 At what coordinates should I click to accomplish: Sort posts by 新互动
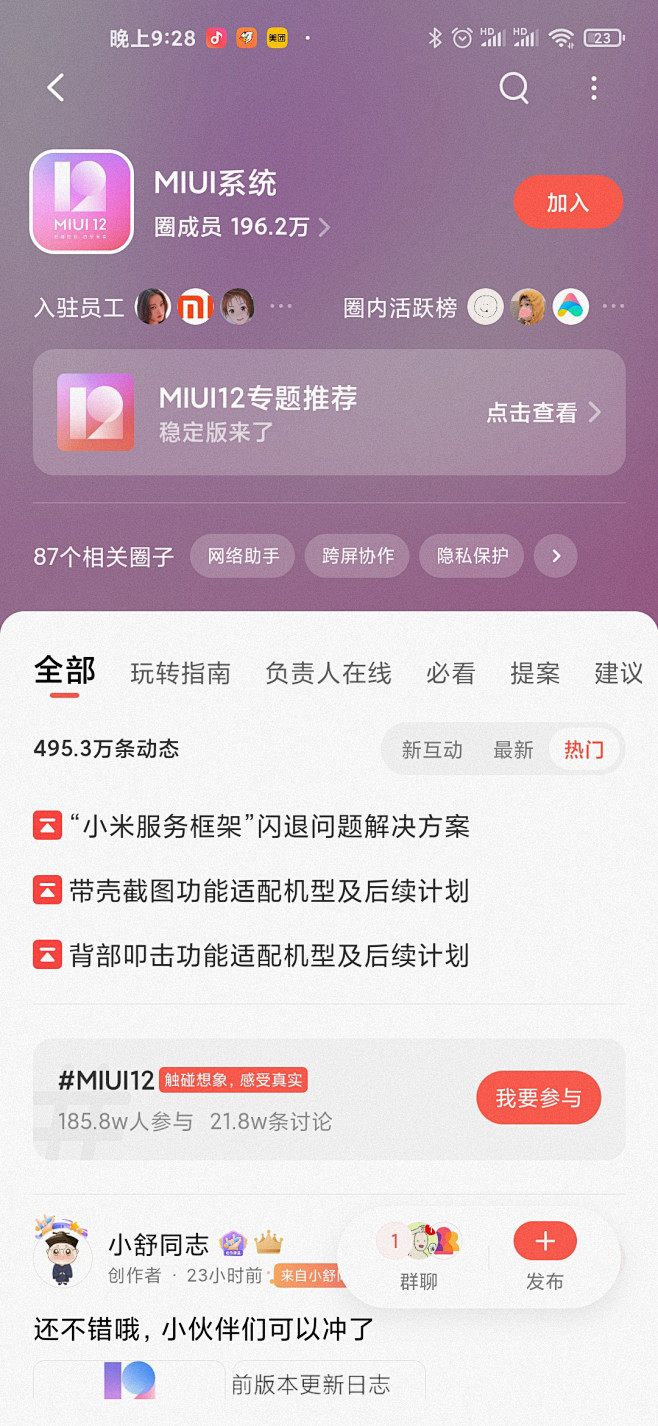(x=432, y=749)
